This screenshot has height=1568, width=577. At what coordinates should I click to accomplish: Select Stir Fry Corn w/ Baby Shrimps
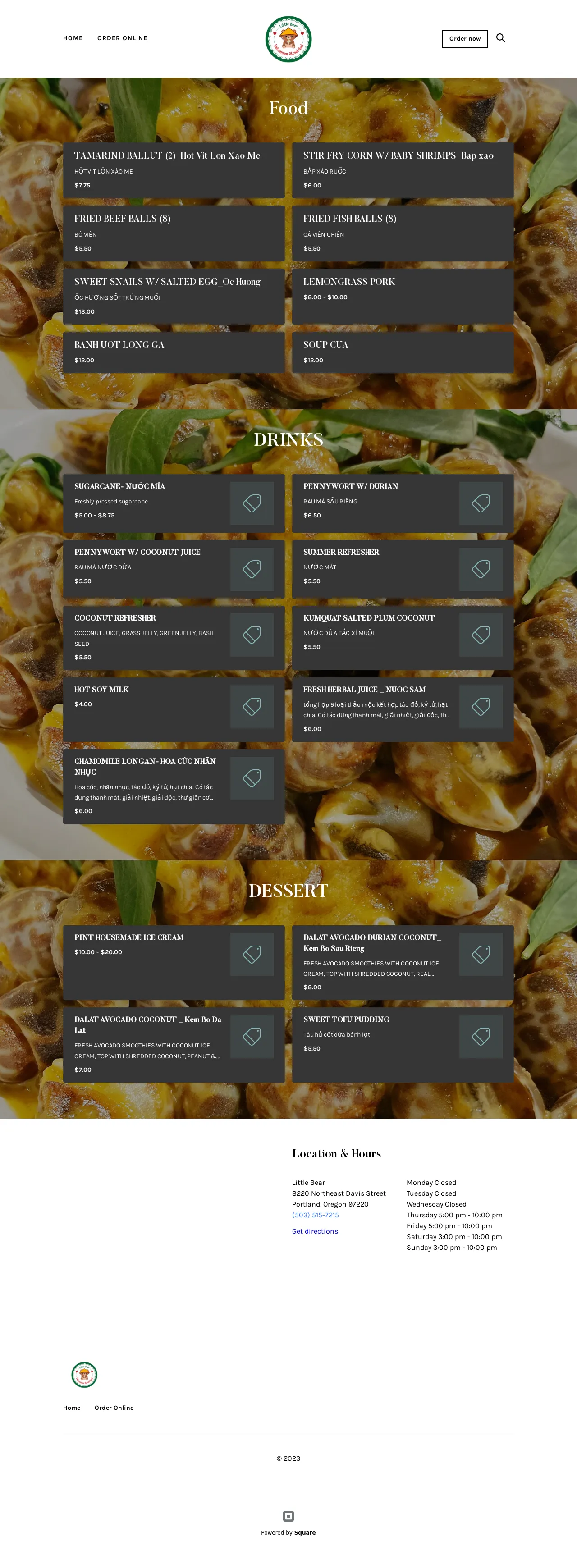point(402,170)
